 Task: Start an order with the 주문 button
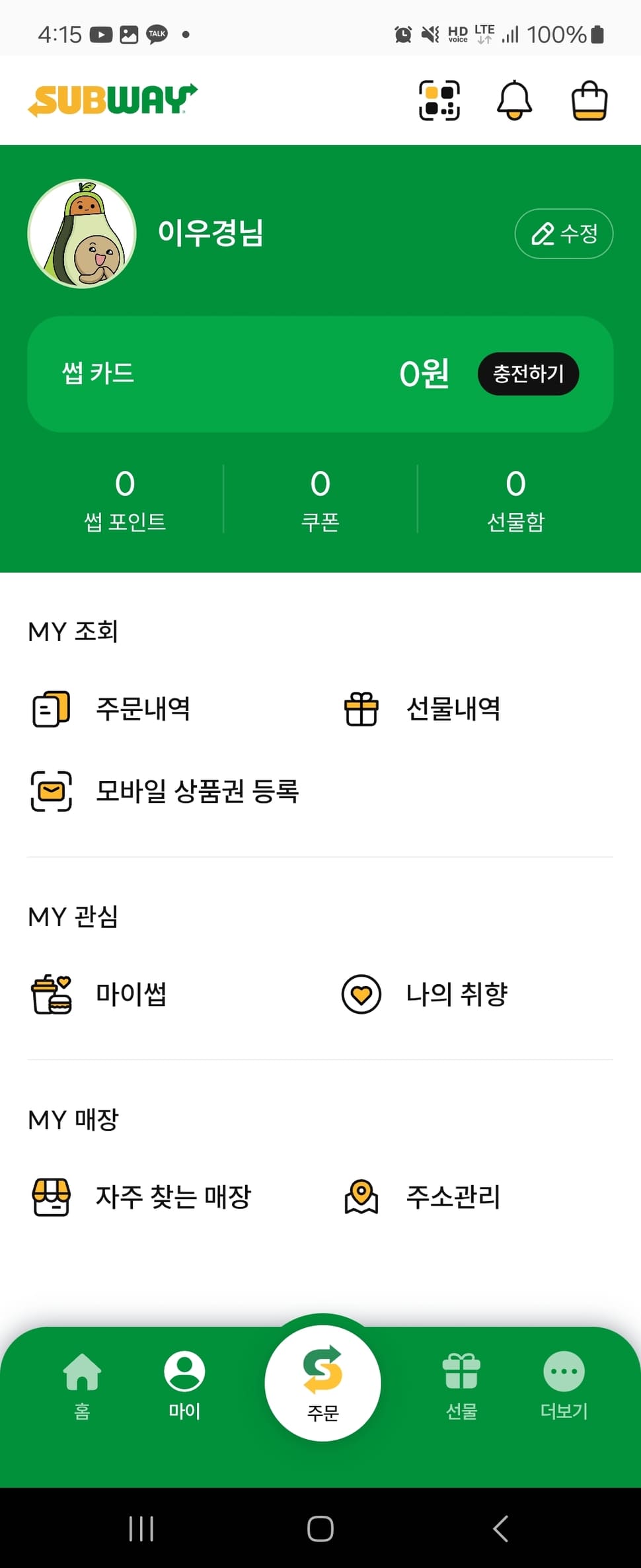tap(322, 1383)
